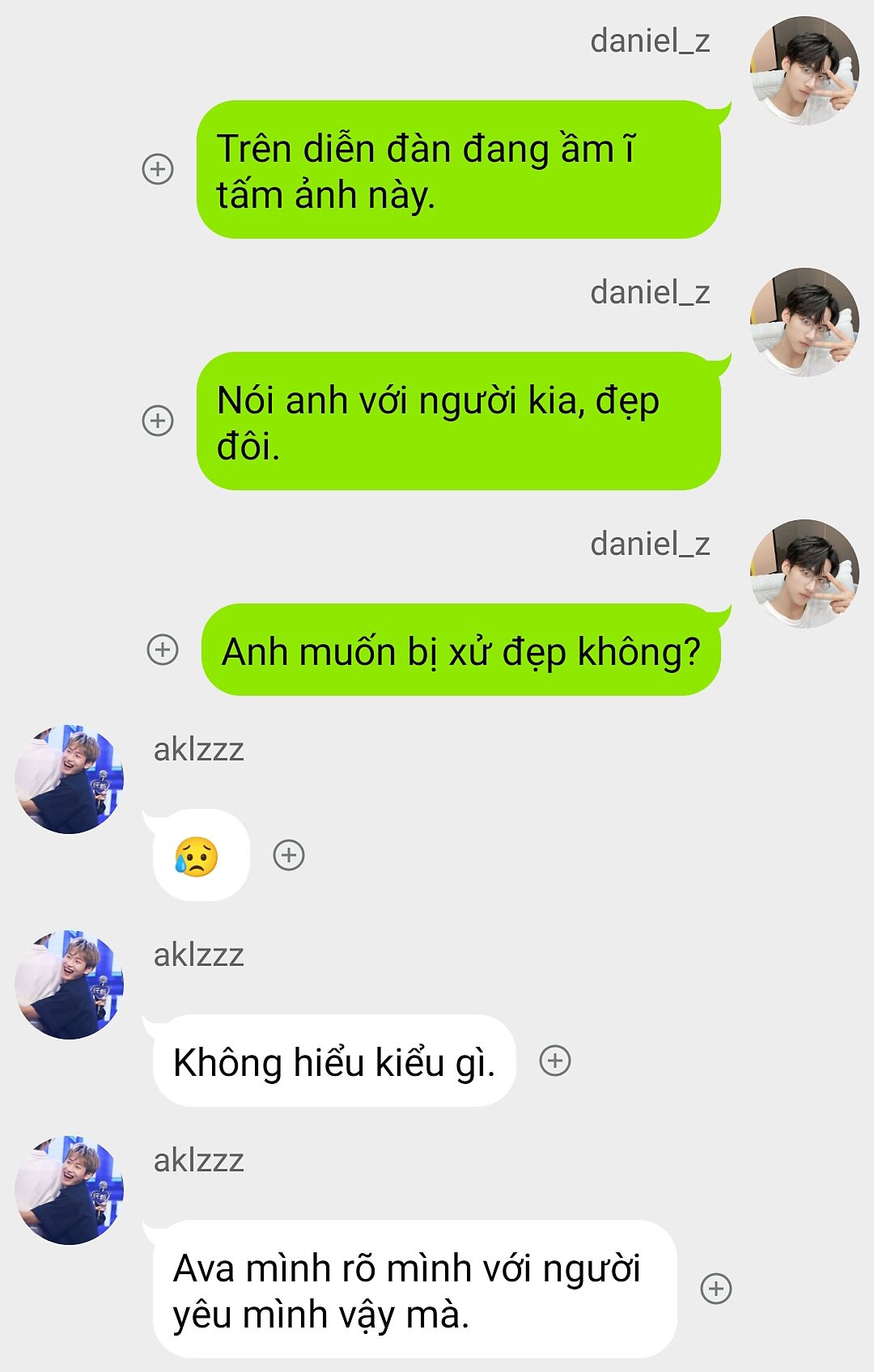The height and width of the screenshot is (1372, 874).
Task: Tap plus icon beside "Anh muốn bị xử đẹp không?"
Action: pyautogui.click(x=163, y=650)
